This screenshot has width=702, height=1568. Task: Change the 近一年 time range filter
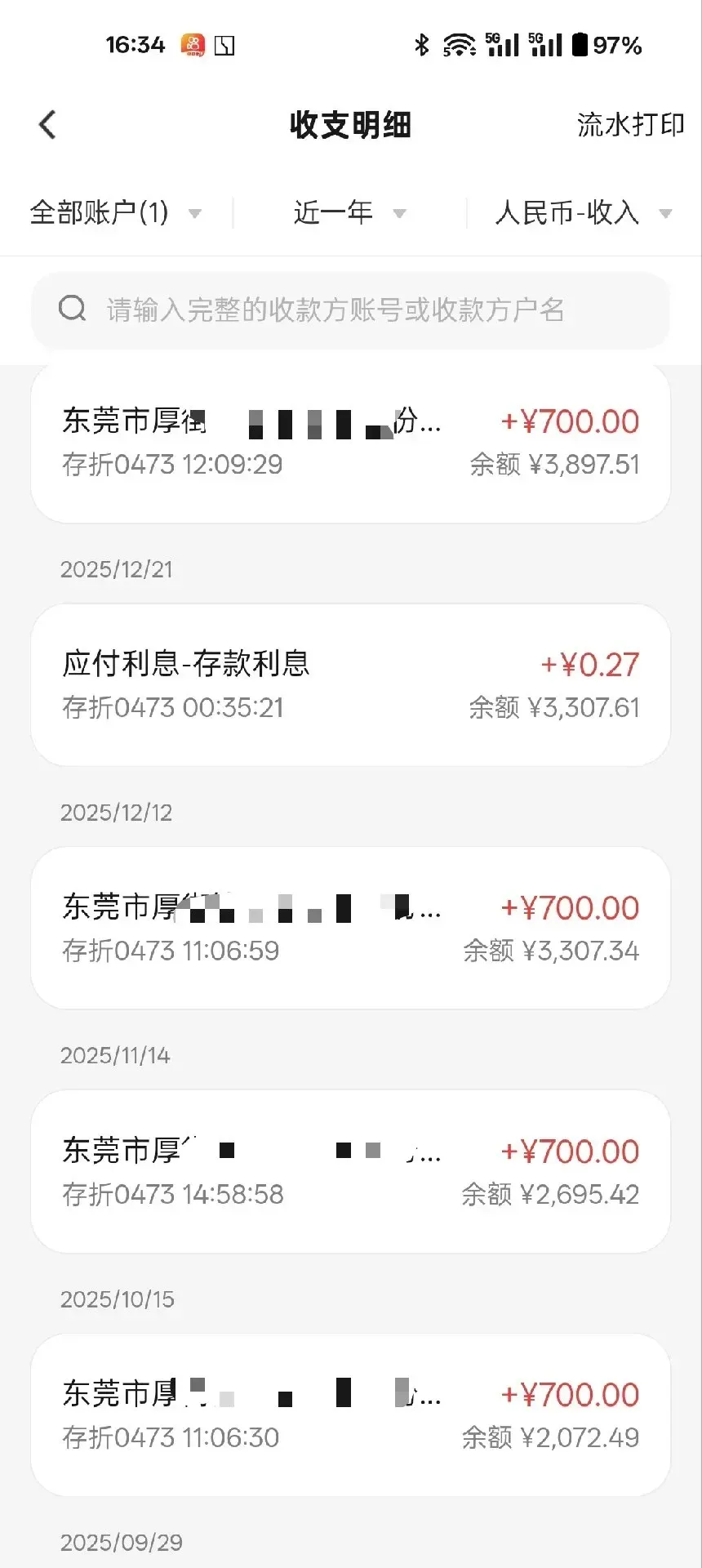[x=349, y=213]
